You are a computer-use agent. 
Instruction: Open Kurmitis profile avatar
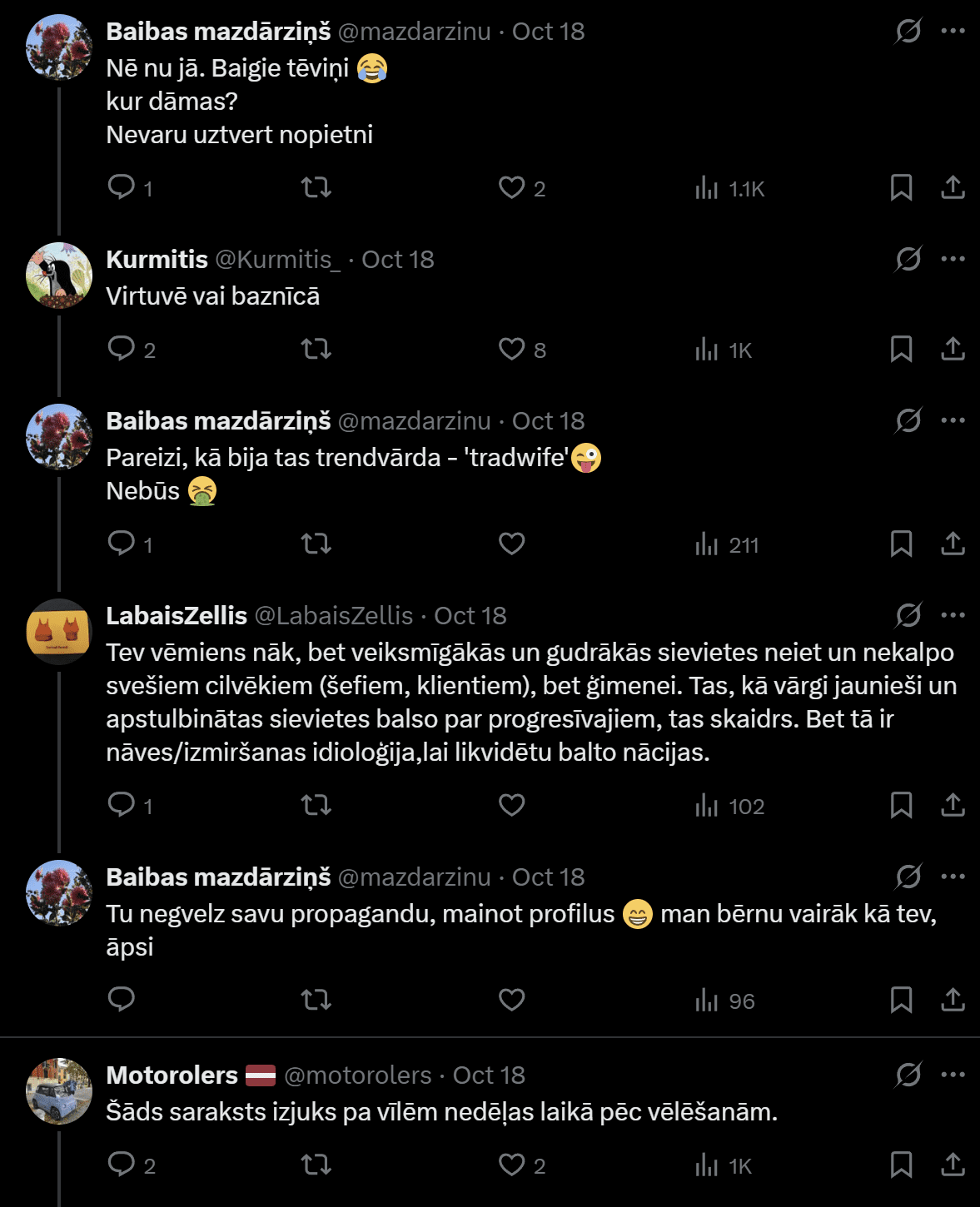pyautogui.click(x=58, y=276)
